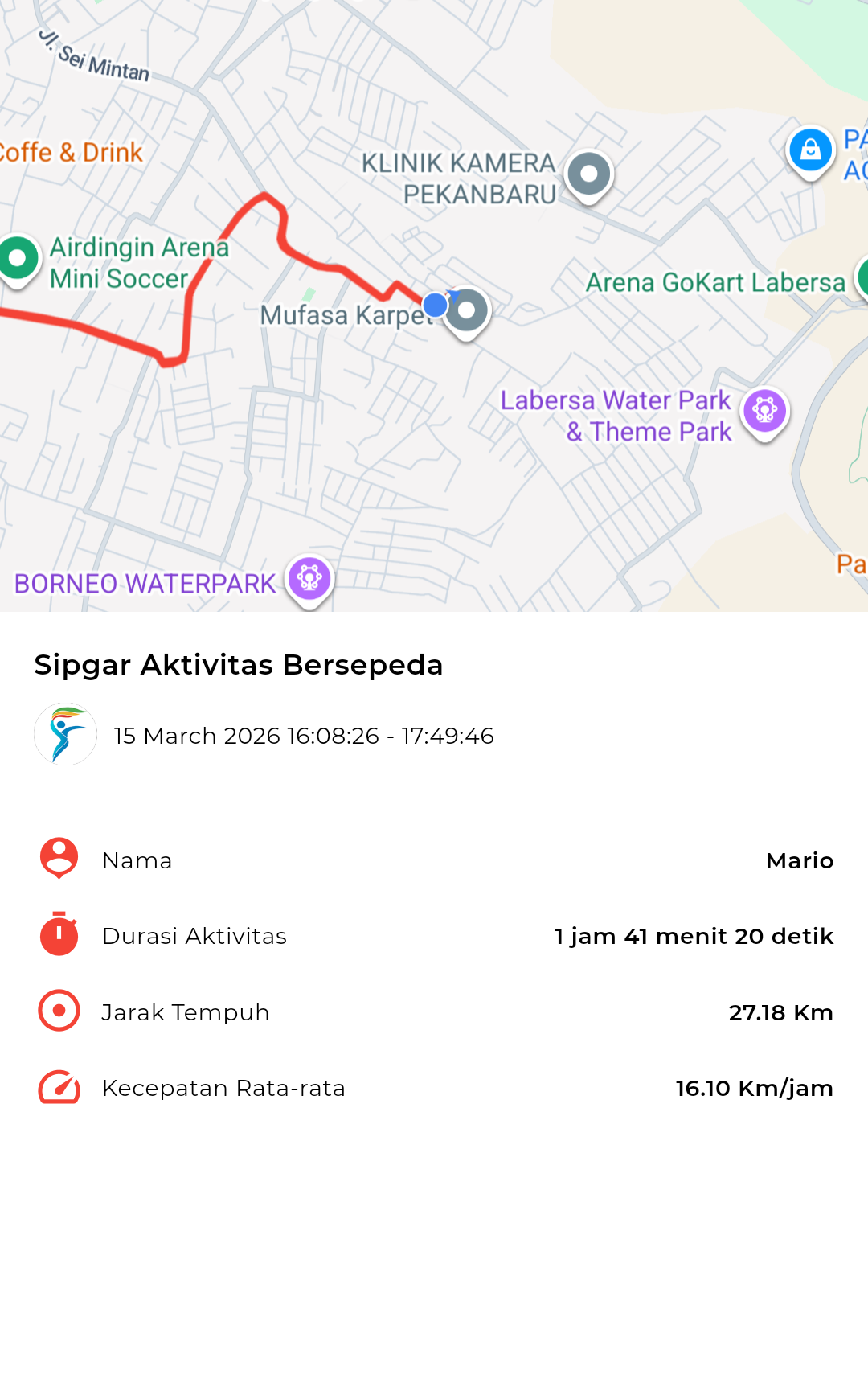Select the Labersa Water Park map pin

[764, 411]
